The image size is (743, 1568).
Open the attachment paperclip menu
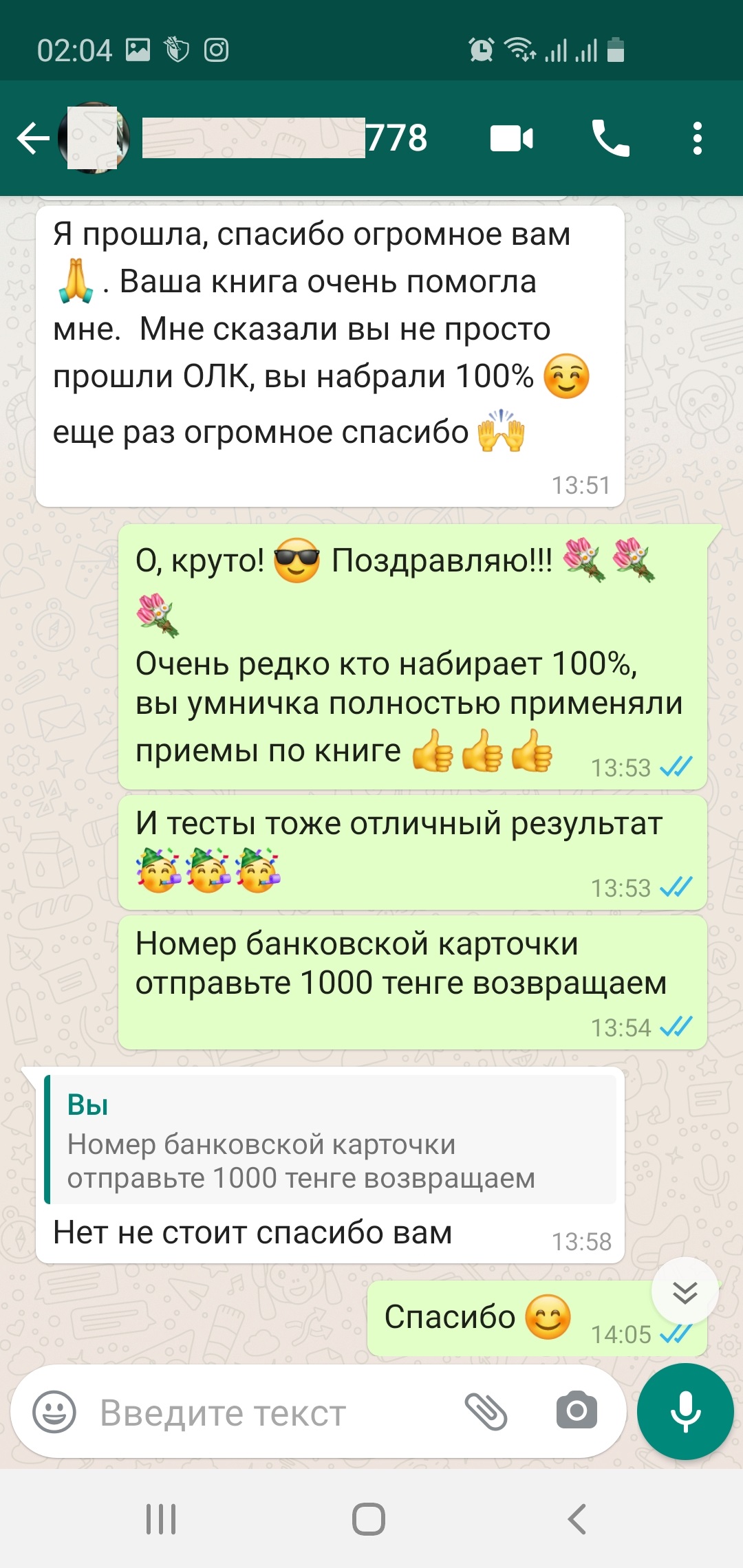(x=486, y=1413)
